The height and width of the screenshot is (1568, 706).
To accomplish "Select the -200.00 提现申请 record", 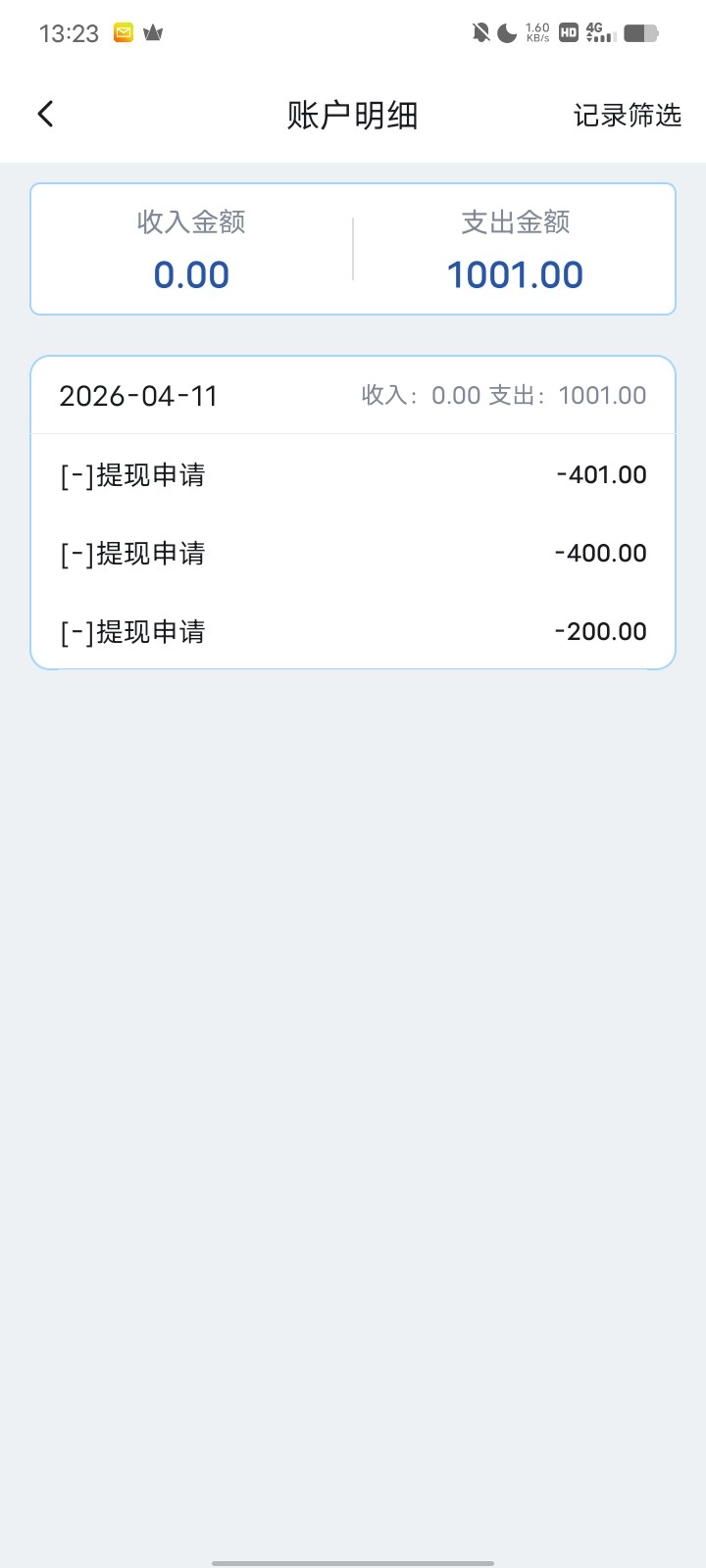I will click(x=353, y=632).
